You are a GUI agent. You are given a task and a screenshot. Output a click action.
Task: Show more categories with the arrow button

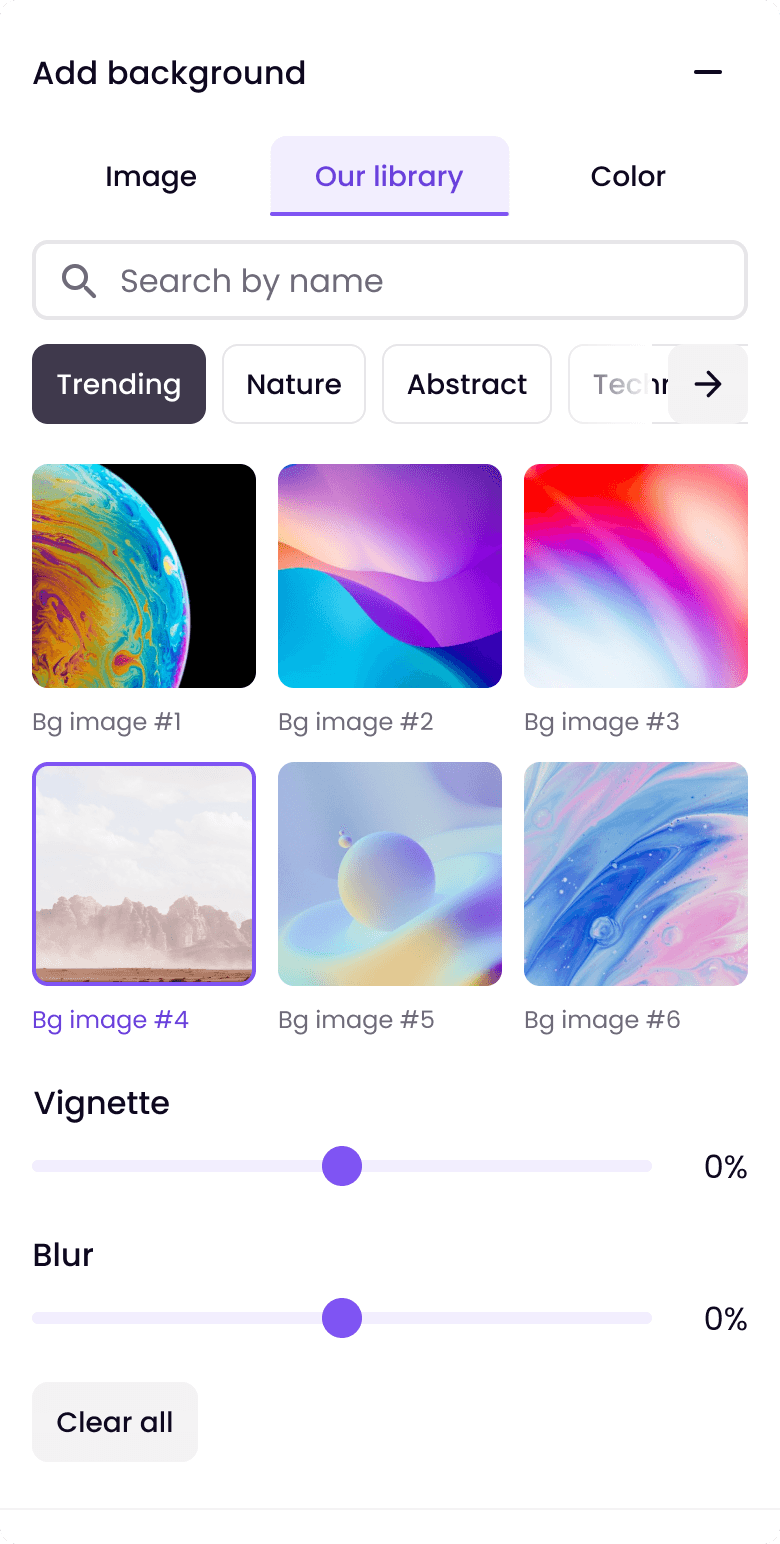point(708,385)
